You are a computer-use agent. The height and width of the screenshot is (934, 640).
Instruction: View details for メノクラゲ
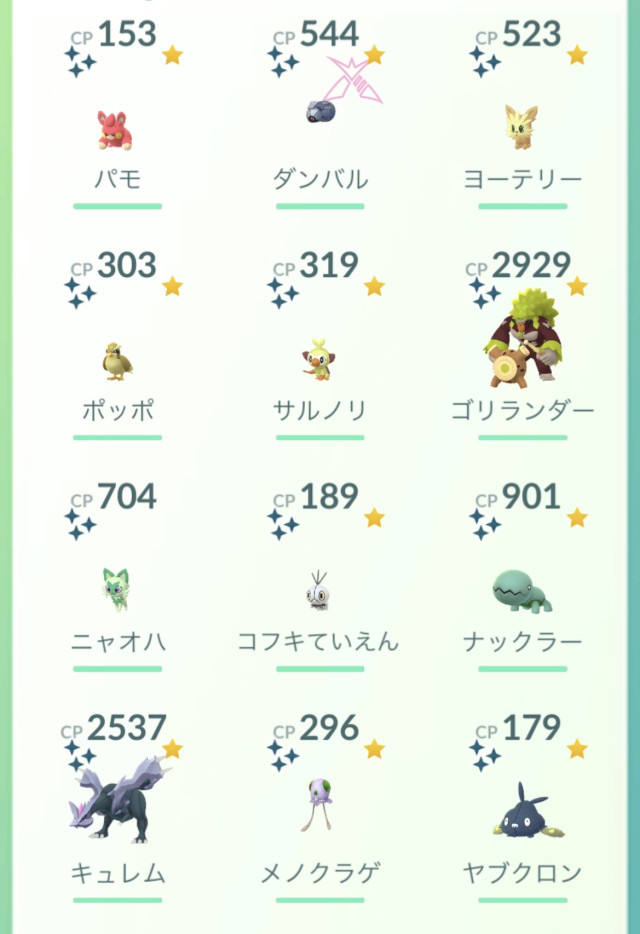click(x=320, y=805)
